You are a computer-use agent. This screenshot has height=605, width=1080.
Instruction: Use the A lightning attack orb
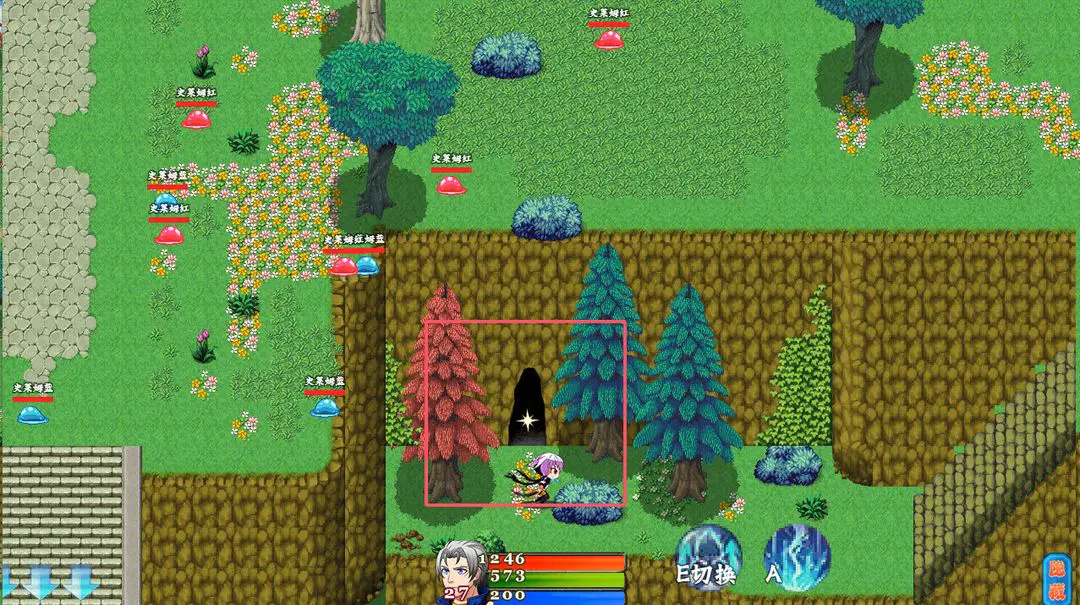click(x=797, y=558)
